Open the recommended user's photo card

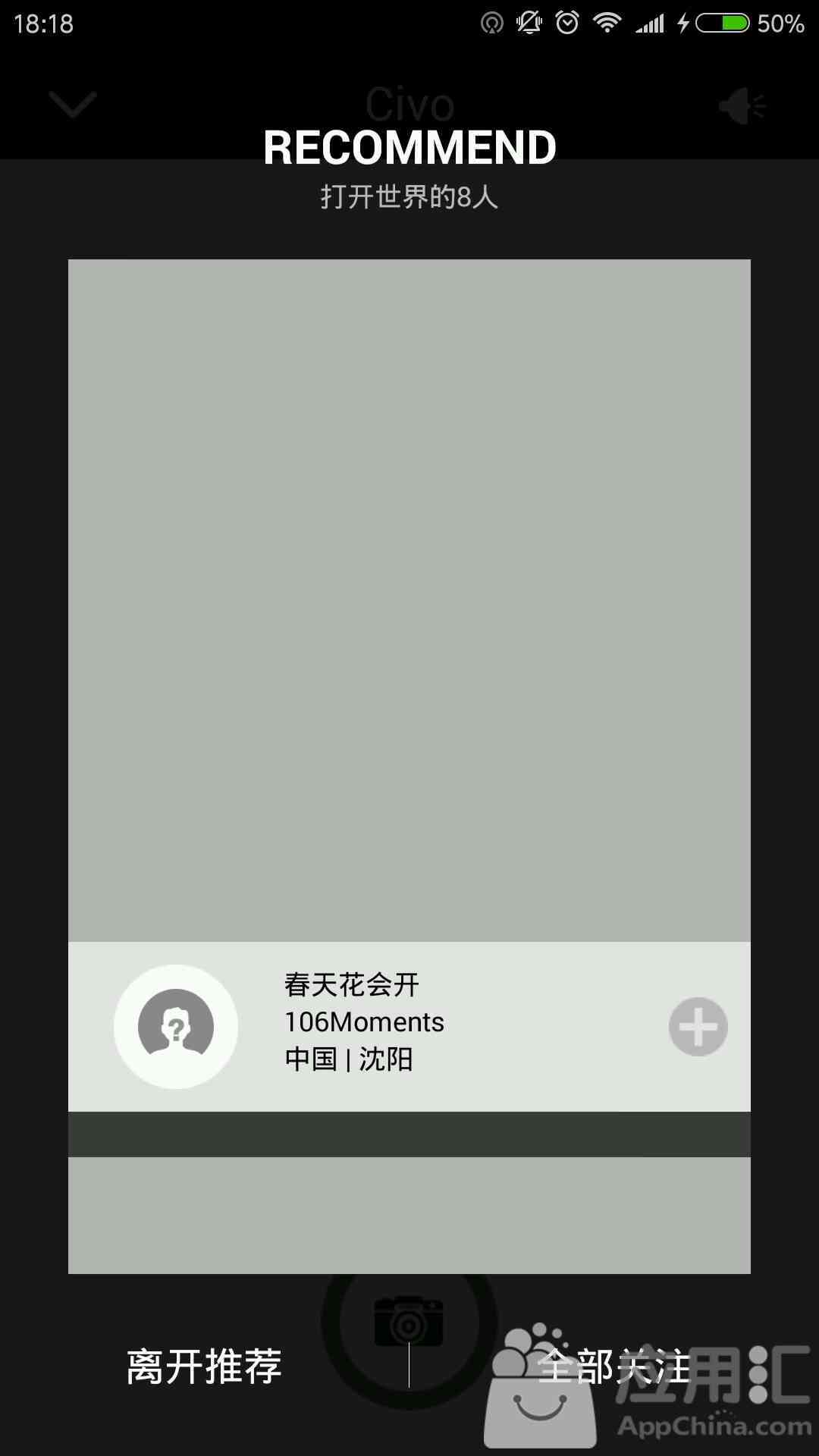pos(409,599)
